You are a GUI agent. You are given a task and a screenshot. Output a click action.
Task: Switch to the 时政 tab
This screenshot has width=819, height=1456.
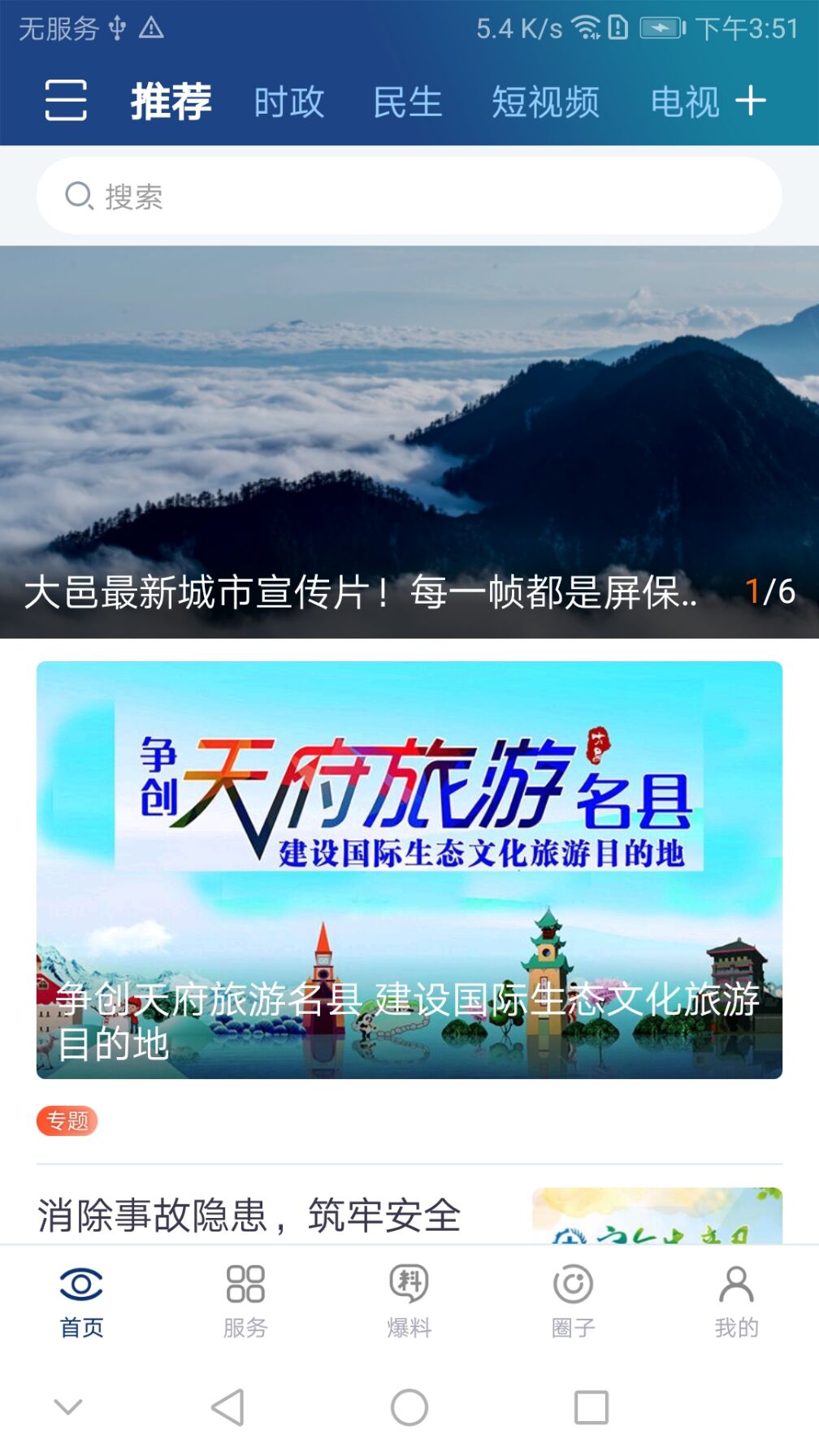coord(289,102)
